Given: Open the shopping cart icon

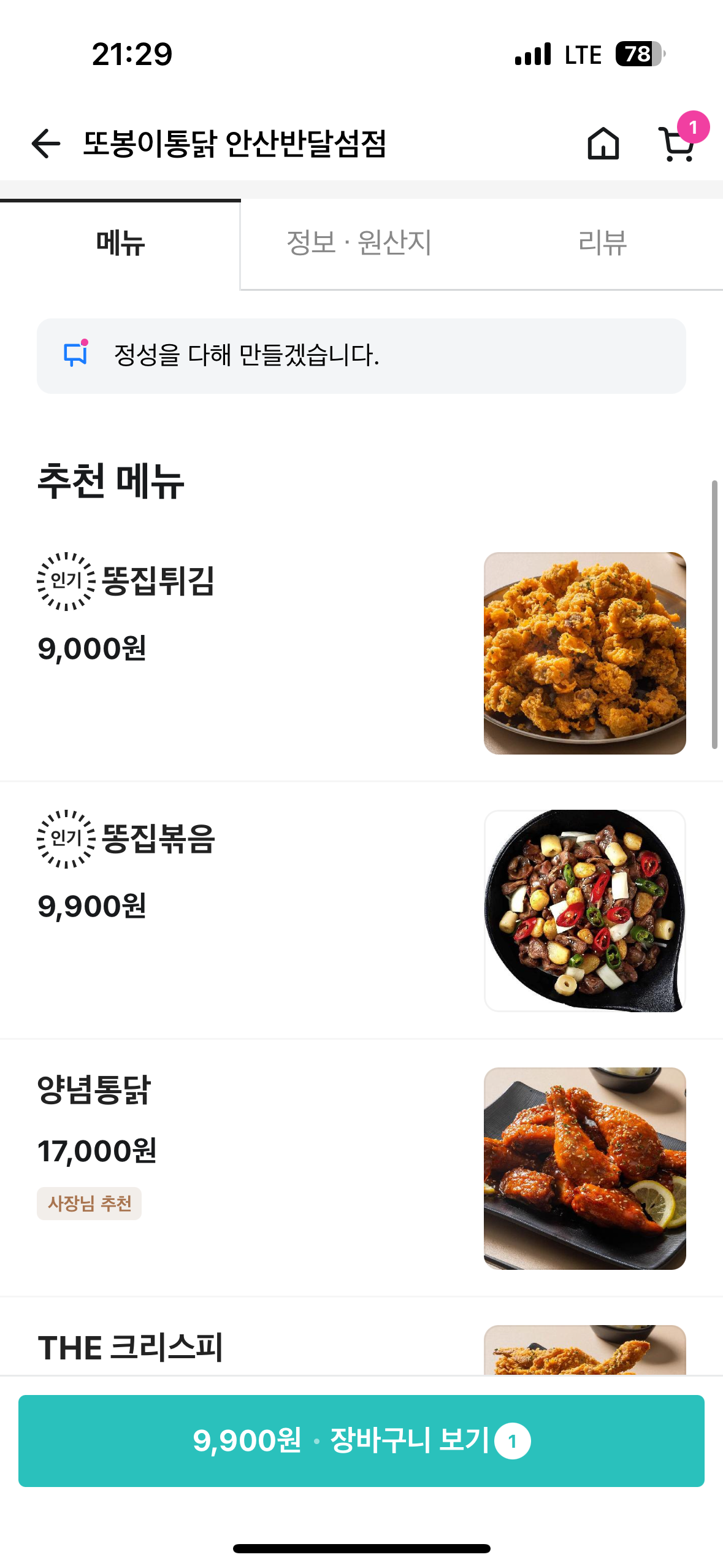Looking at the screenshot, I should tap(677, 144).
